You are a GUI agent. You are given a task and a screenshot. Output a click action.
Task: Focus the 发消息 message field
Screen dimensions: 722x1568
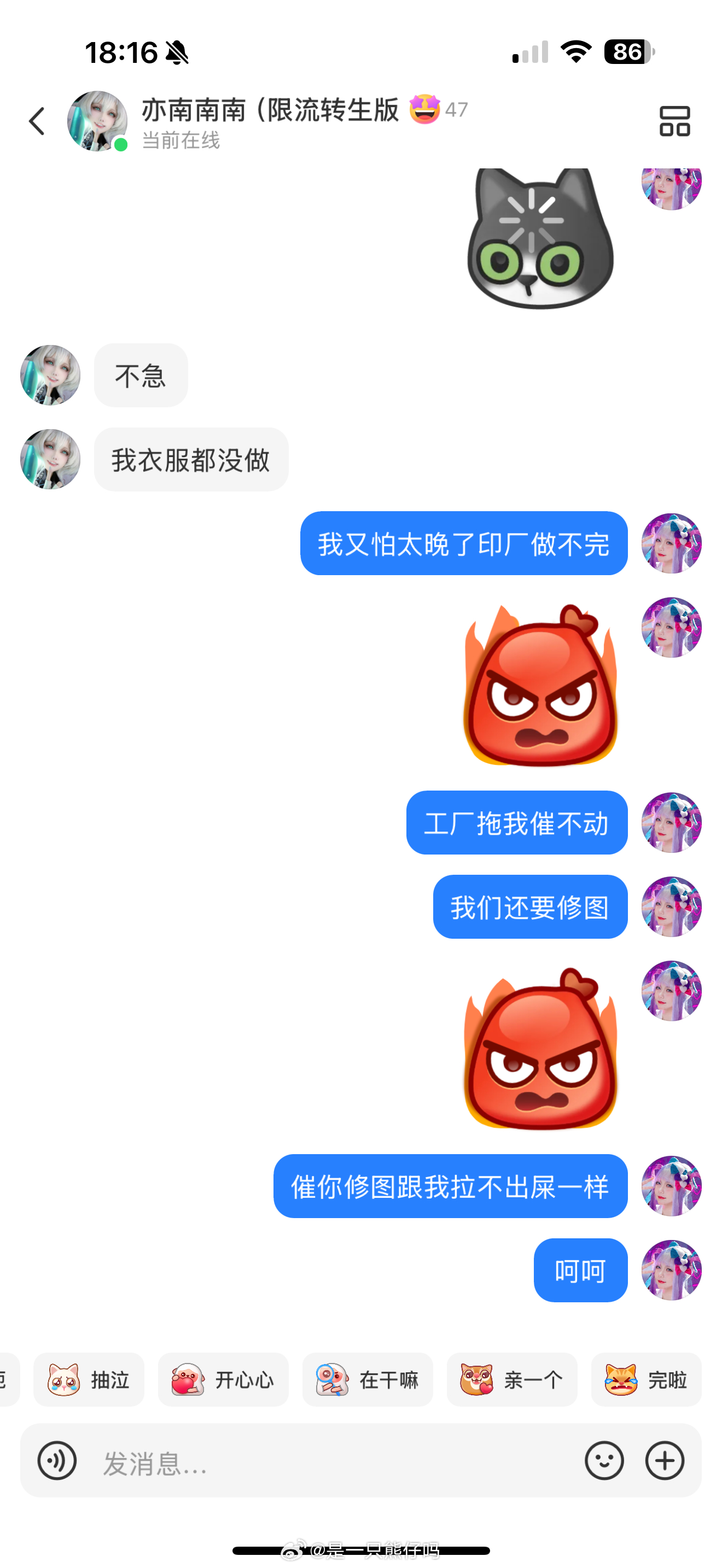point(329,1461)
